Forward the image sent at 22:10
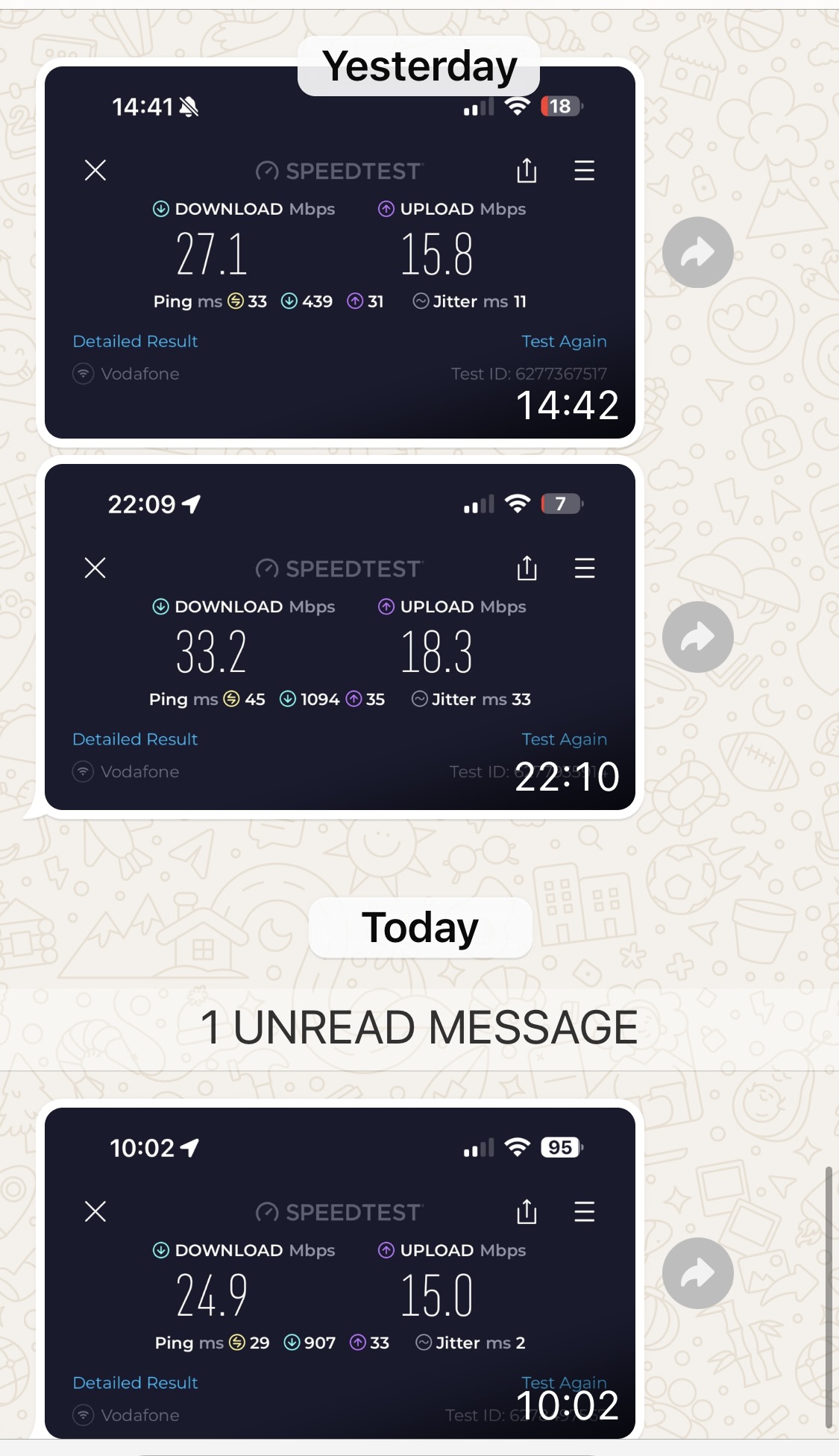Image resolution: width=839 pixels, height=1456 pixels. tap(697, 637)
